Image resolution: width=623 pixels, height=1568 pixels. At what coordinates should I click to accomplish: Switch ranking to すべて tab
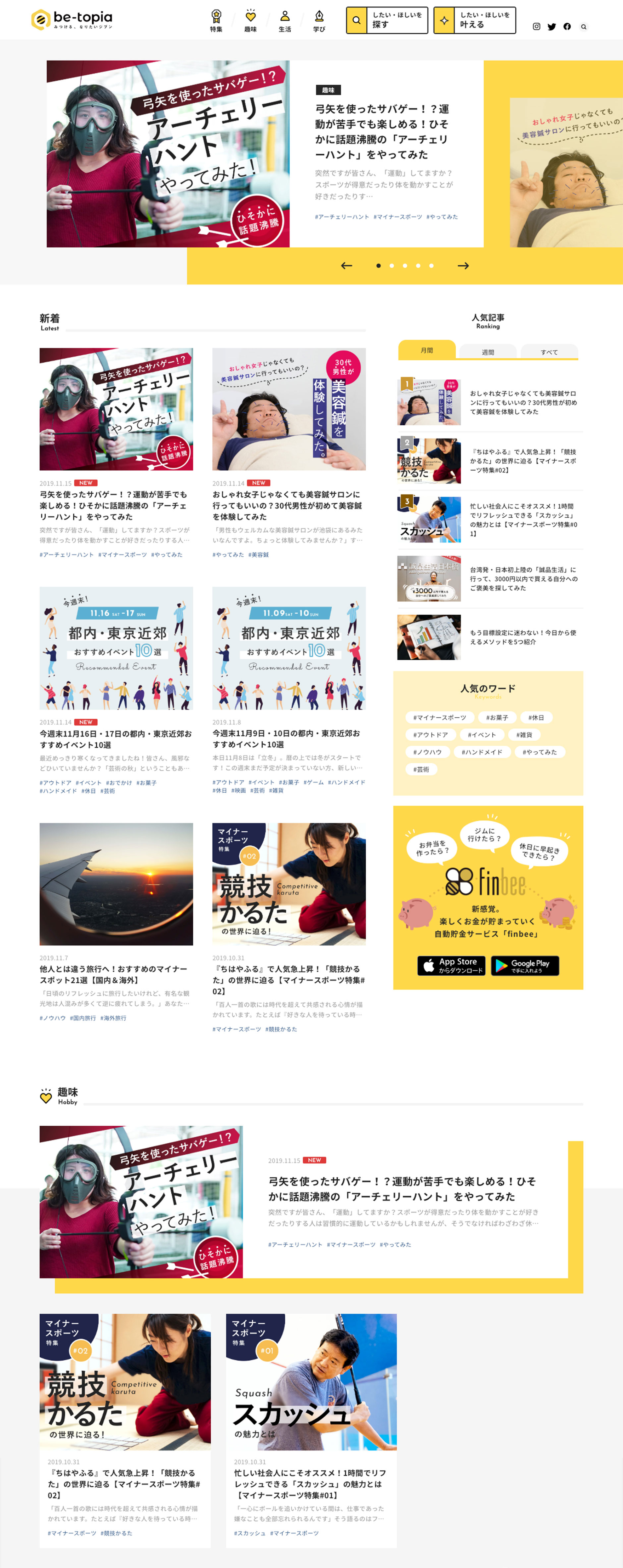tap(549, 352)
